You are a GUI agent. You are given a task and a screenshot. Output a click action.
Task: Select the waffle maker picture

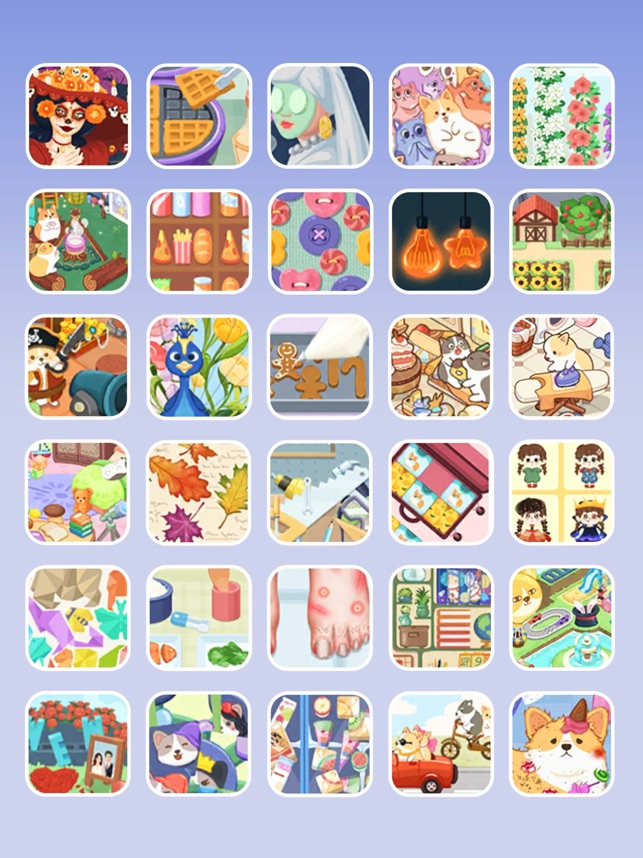(199, 116)
